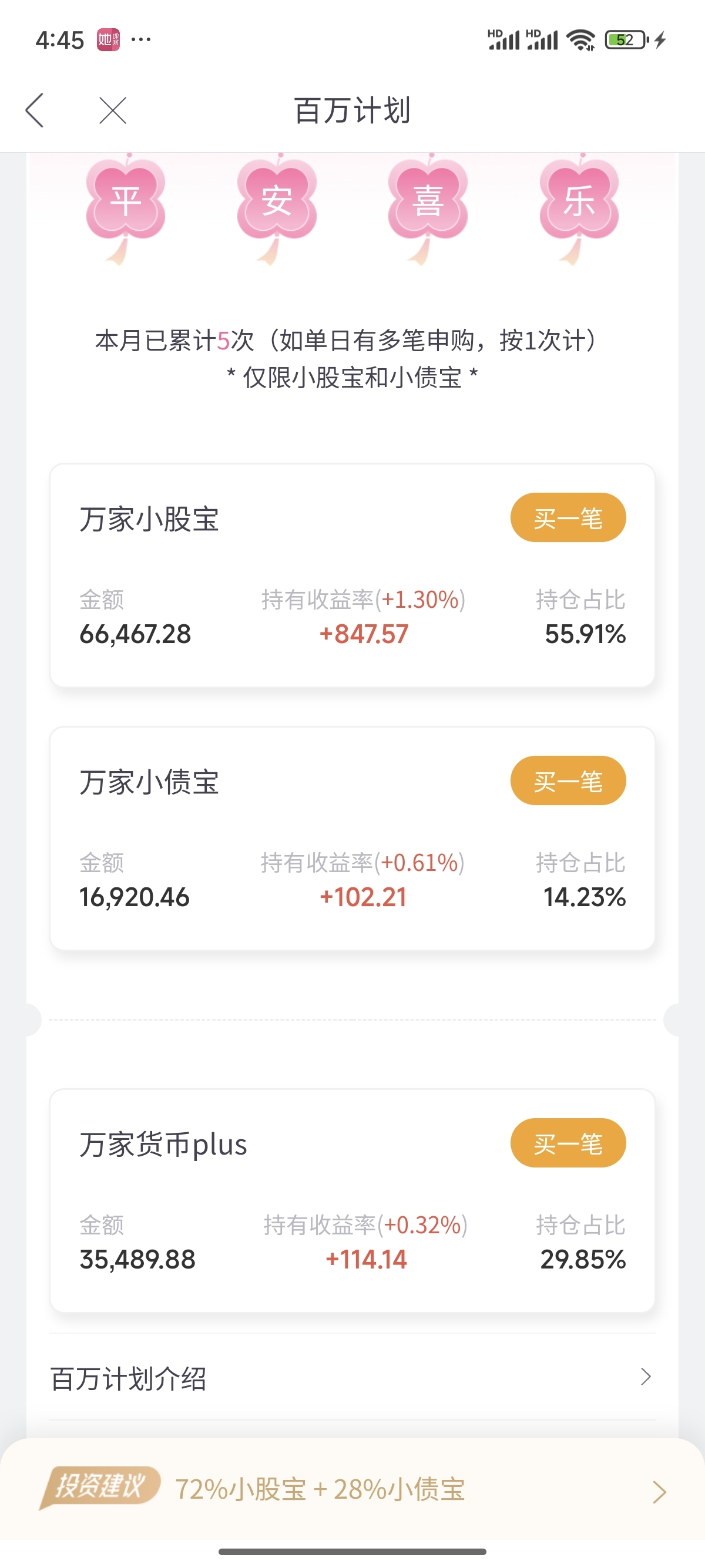The height and width of the screenshot is (1568, 705).
Task: Open the 万家小债宝 holding card
Action: point(352,839)
